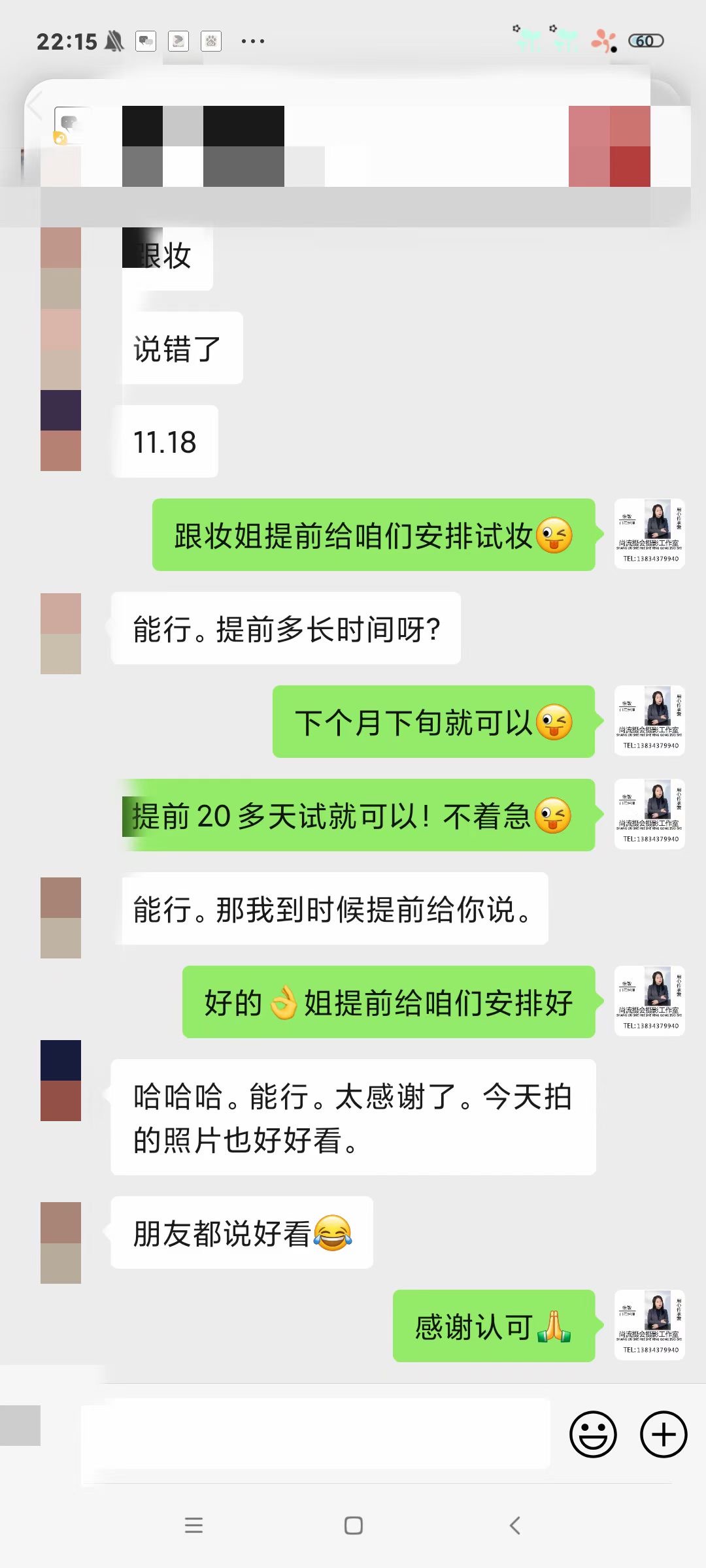The height and width of the screenshot is (1568, 706).
Task: Open the emoji picker in the chat bar
Action: click(593, 1435)
